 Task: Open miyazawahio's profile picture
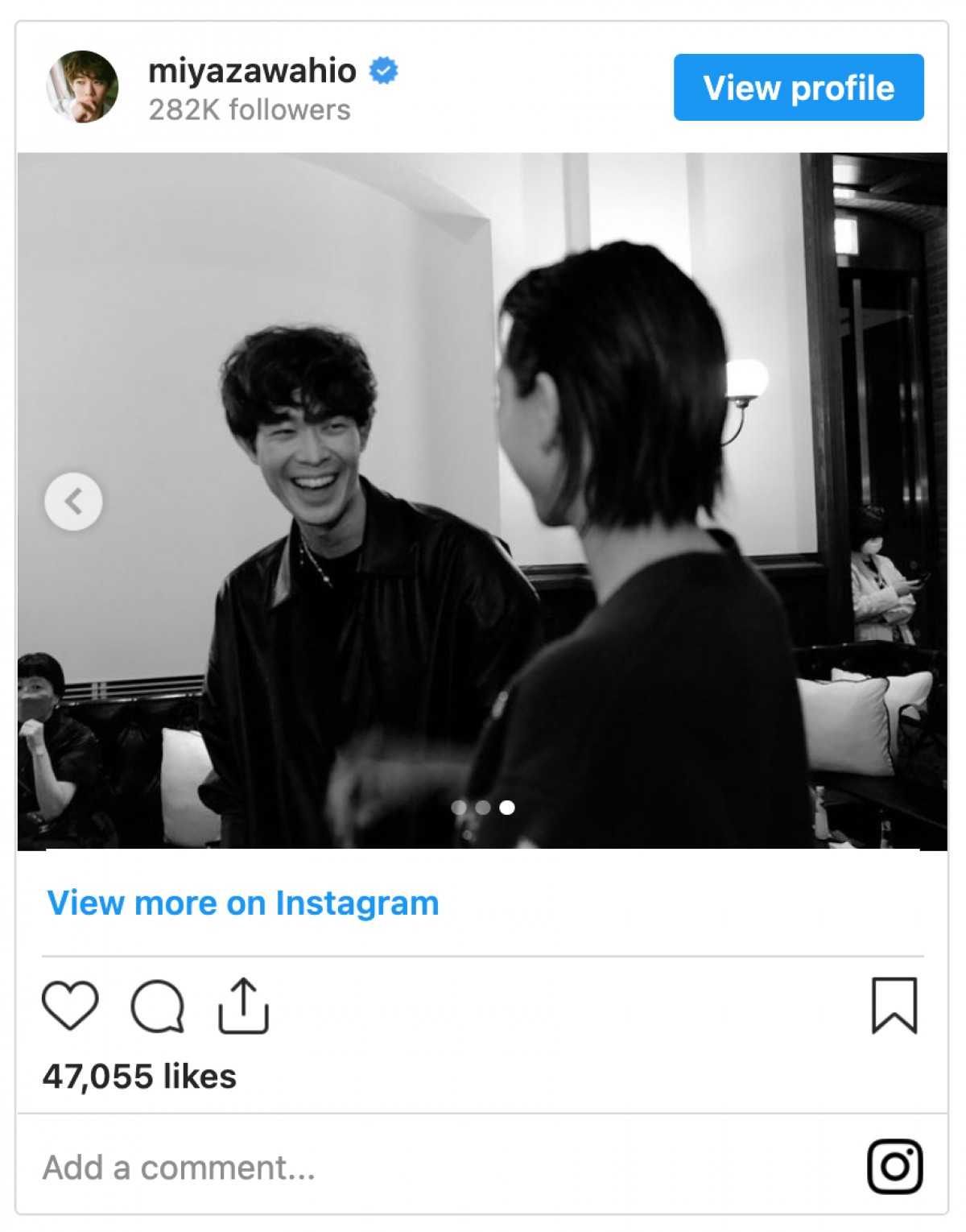[82, 87]
